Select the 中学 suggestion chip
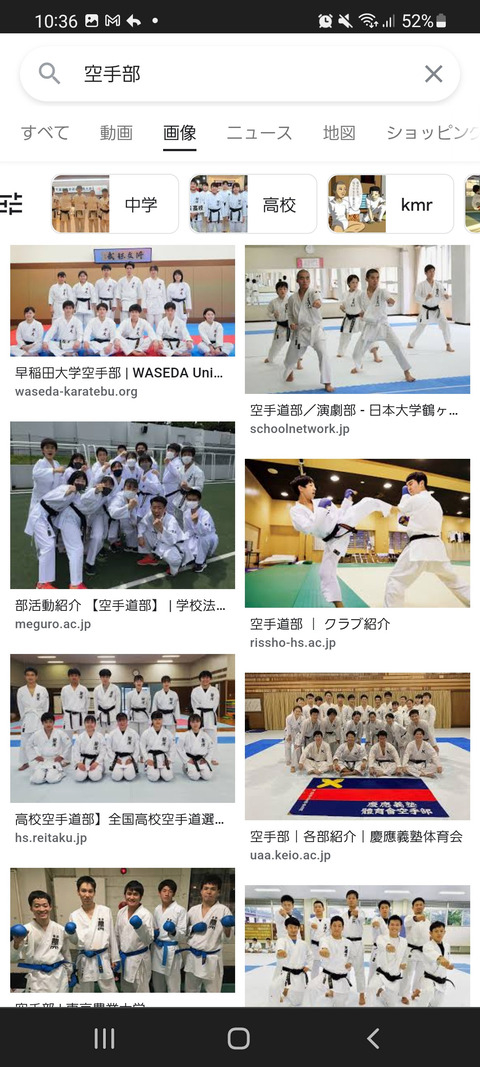This screenshot has height=1067, width=480. coord(115,204)
